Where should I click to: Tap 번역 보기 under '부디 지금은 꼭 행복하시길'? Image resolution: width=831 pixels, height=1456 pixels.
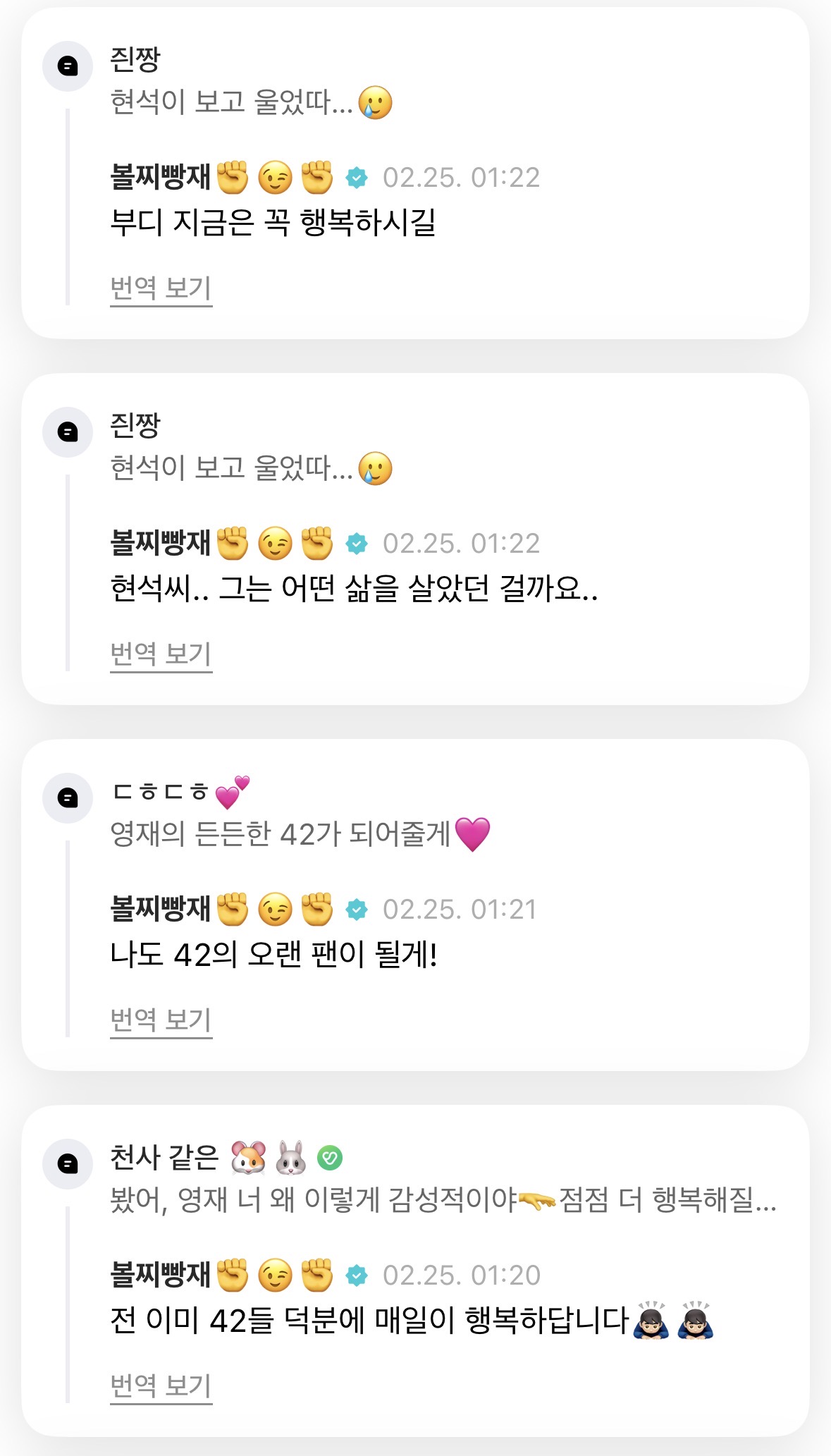pyautogui.click(x=161, y=288)
